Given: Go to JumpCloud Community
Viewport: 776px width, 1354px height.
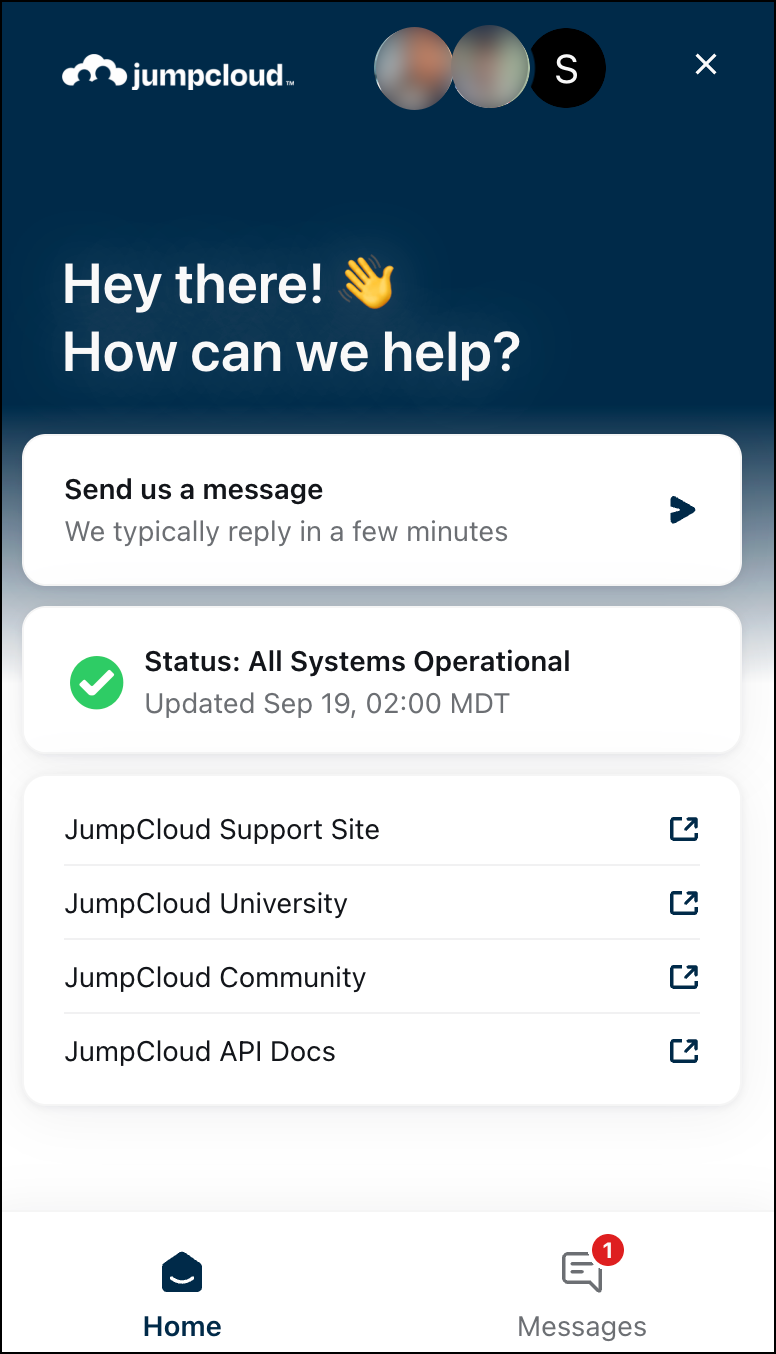Looking at the screenshot, I should pos(381,977).
